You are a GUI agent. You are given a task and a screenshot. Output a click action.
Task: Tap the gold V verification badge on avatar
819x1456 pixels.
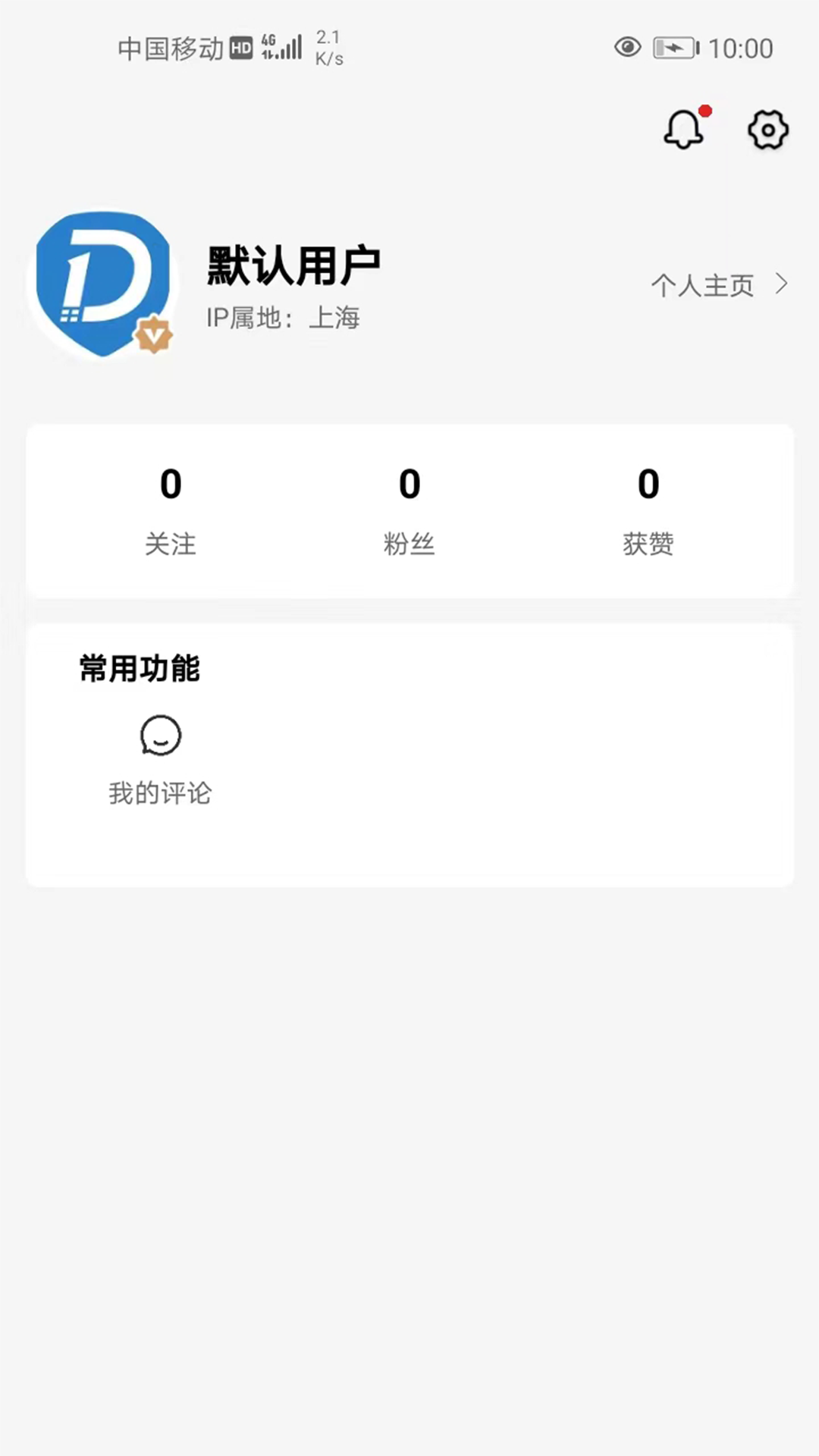point(152,336)
